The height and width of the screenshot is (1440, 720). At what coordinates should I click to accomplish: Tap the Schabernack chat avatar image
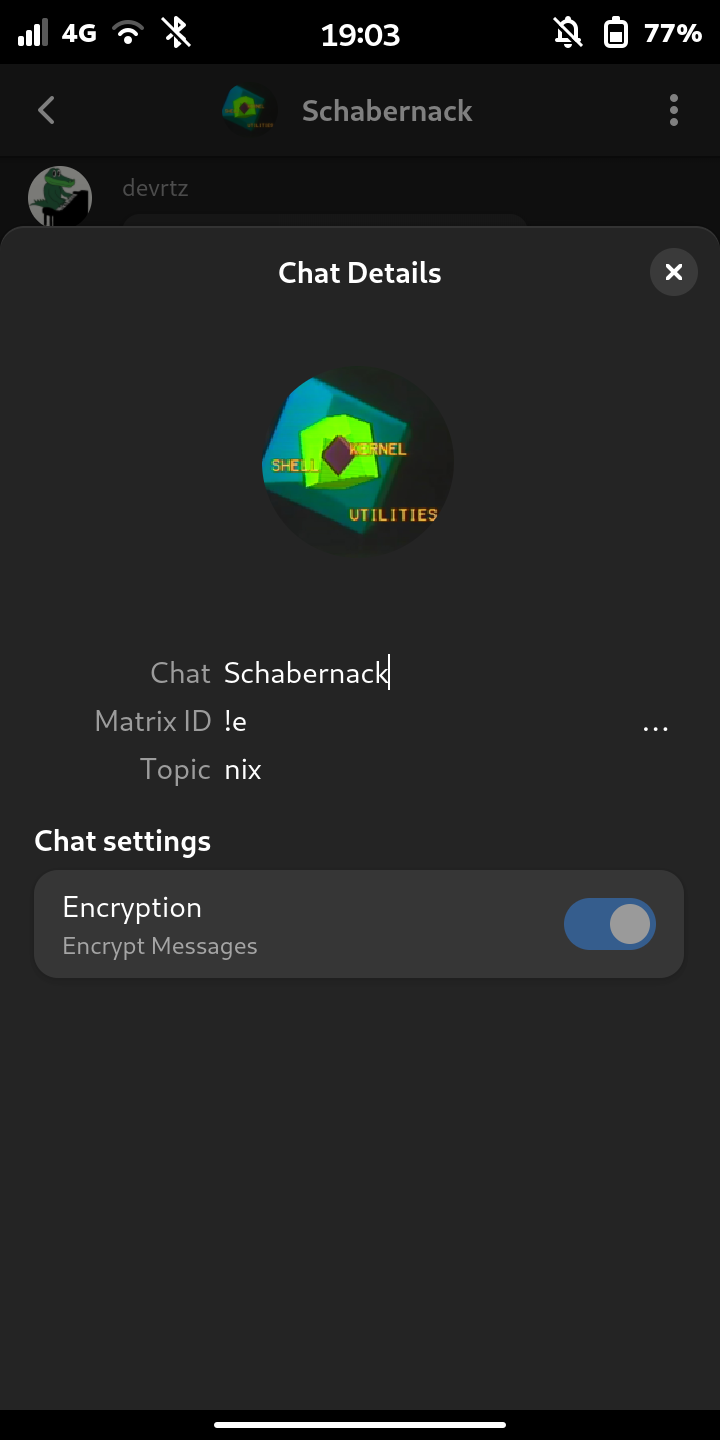point(358,462)
